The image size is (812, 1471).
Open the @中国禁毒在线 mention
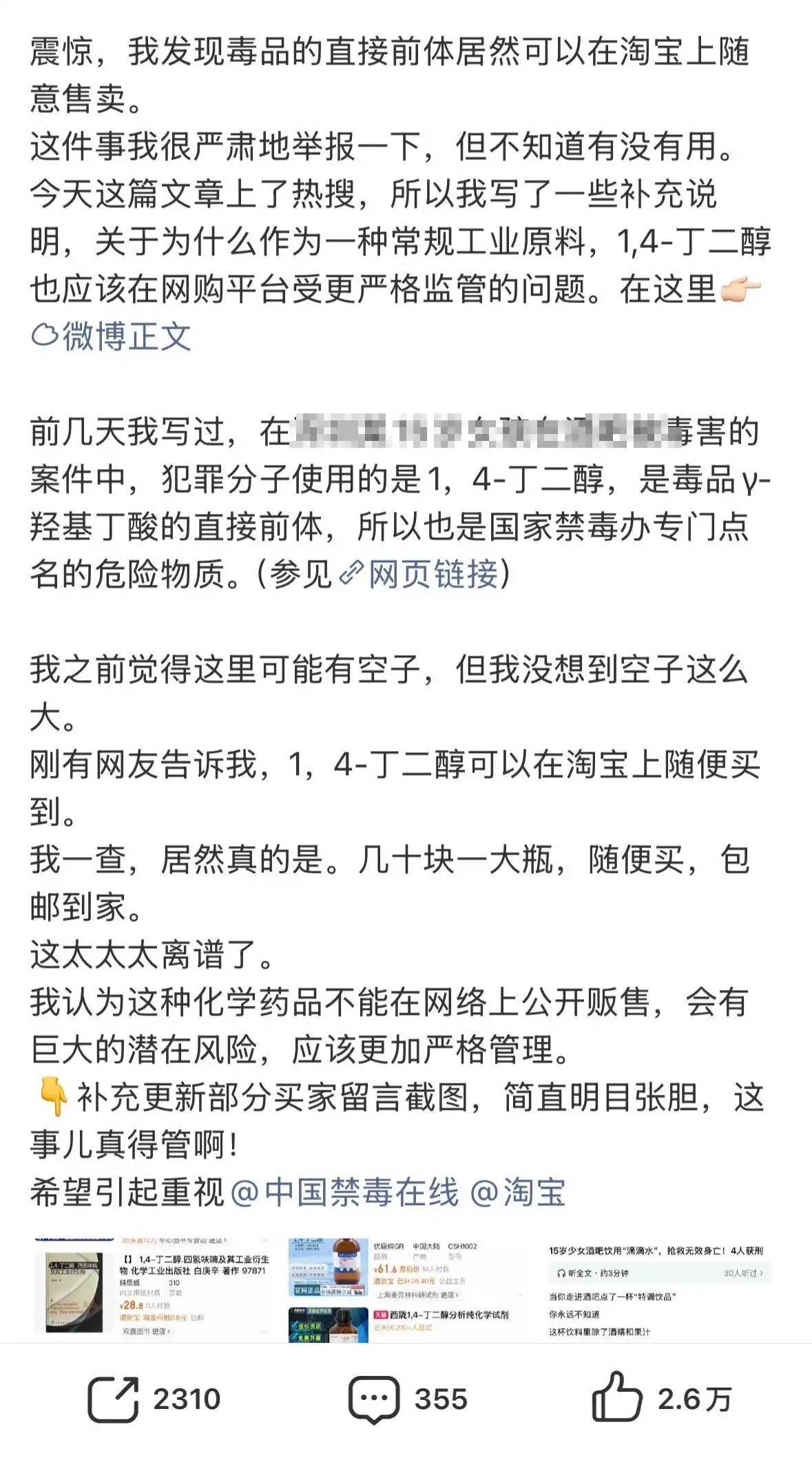pyautogui.click(x=344, y=1192)
